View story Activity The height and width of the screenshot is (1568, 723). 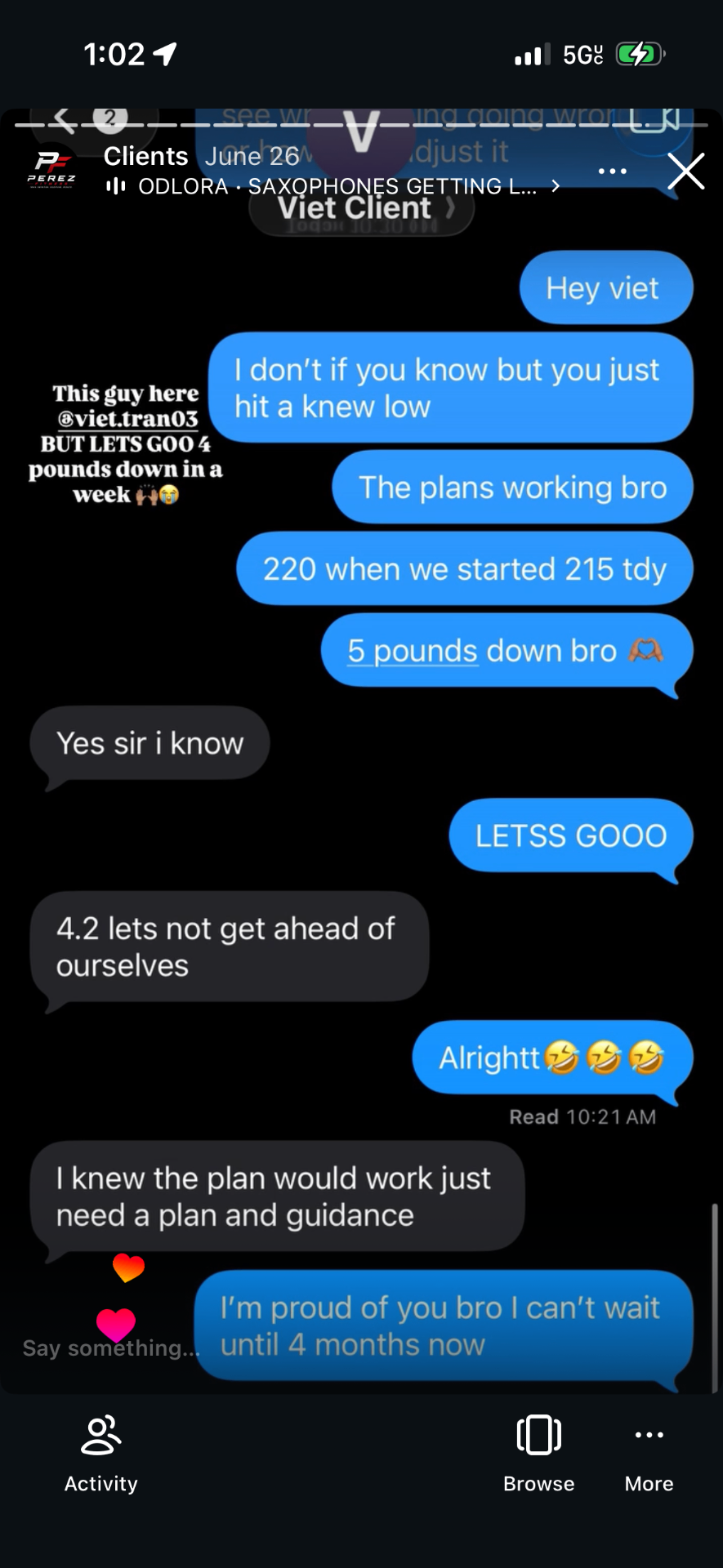101,1454
